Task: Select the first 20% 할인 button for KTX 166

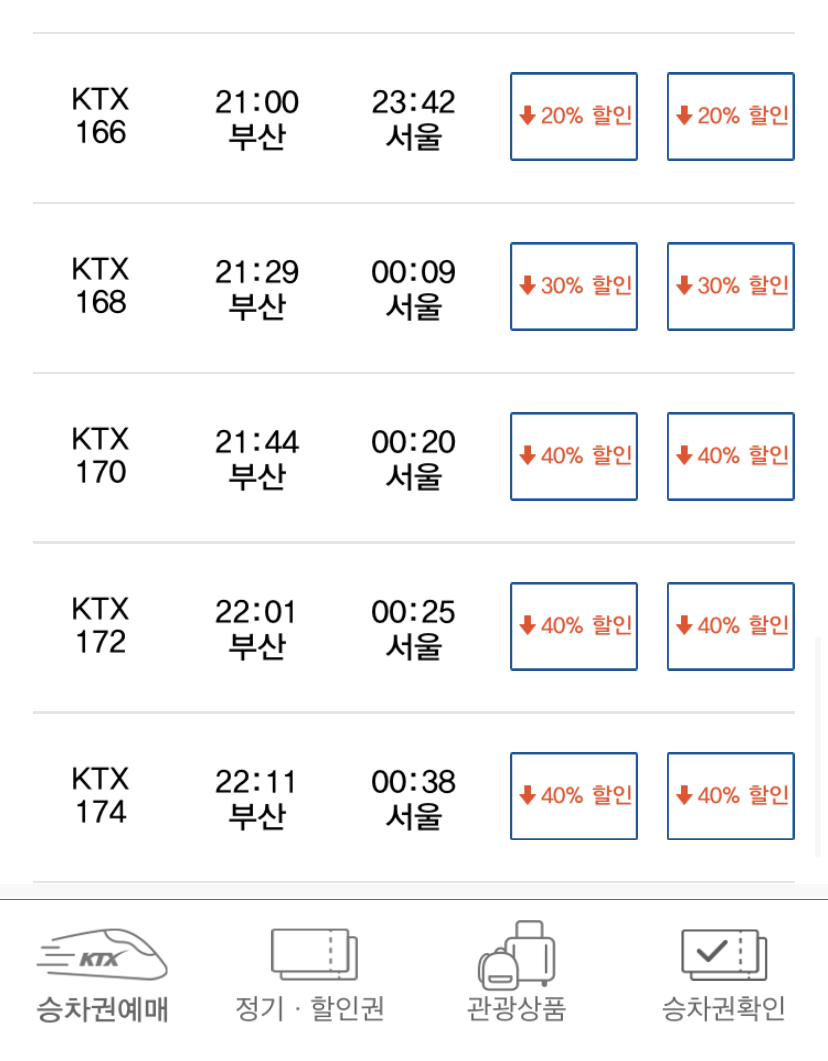Action: point(574,116)
